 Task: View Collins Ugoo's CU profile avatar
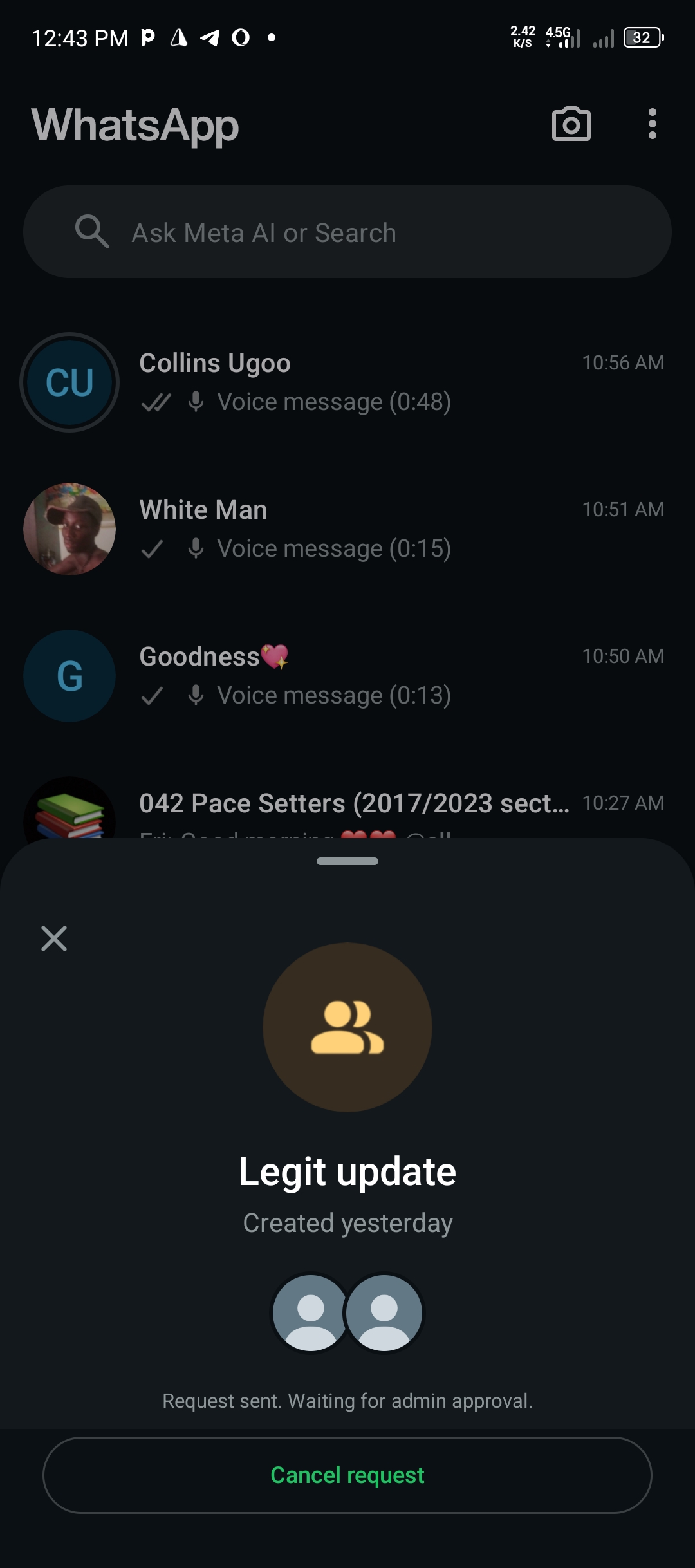tap(69, 382)
